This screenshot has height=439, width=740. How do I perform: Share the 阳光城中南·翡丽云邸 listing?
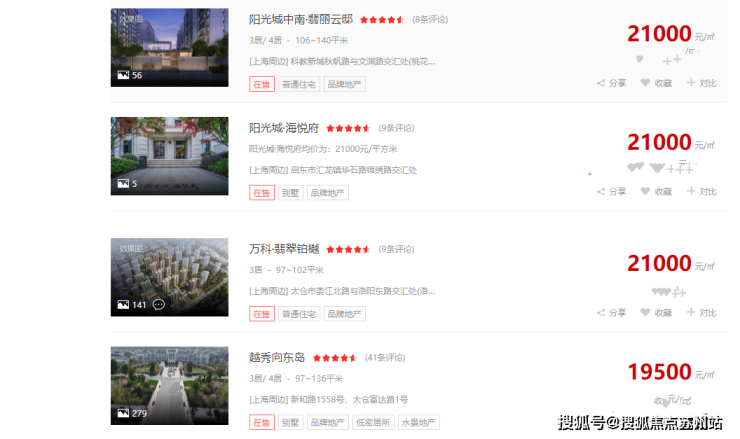[x=611, y=83]
